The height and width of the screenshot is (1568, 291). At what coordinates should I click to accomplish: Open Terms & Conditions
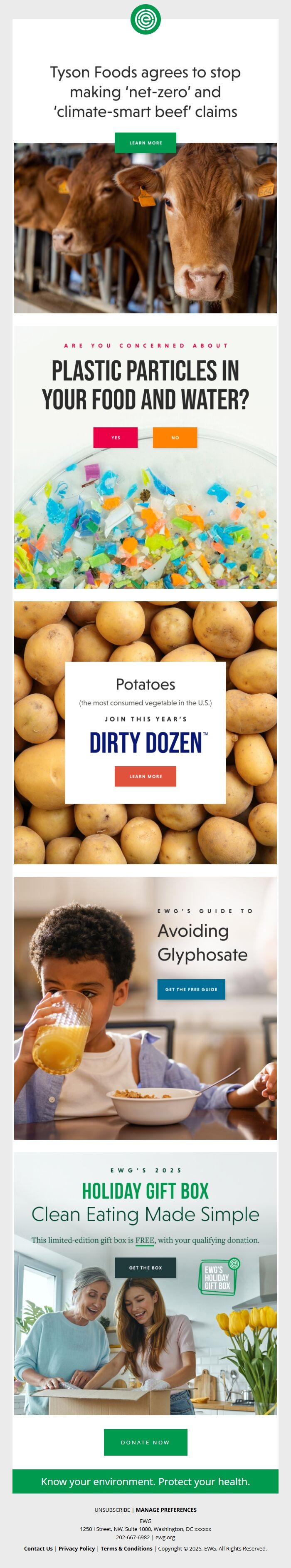coord(126,1548)
